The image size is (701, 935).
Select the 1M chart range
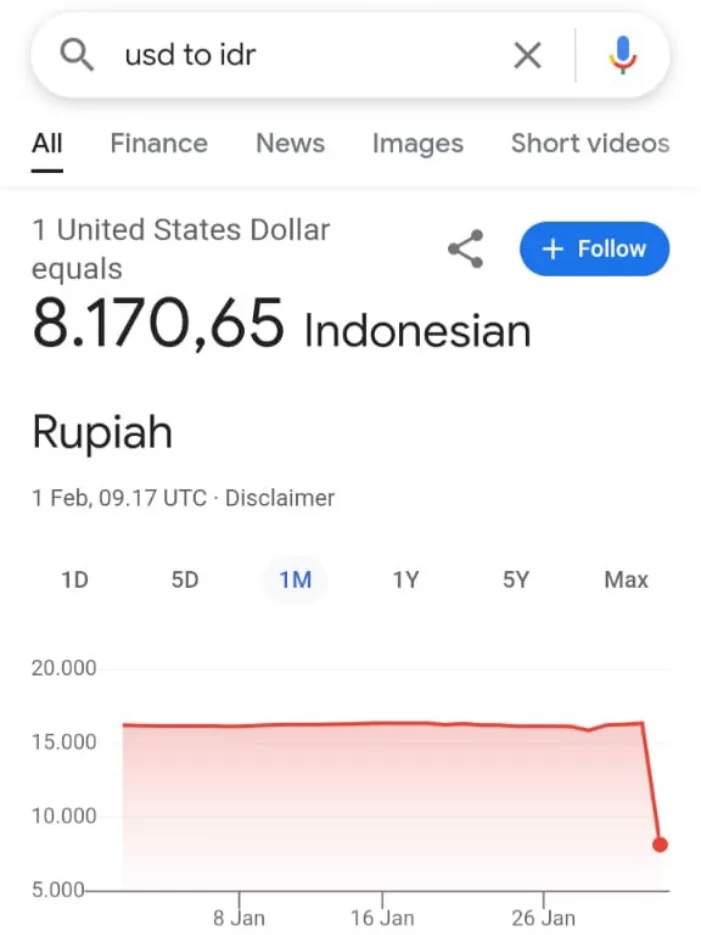[x=295, y=580]
